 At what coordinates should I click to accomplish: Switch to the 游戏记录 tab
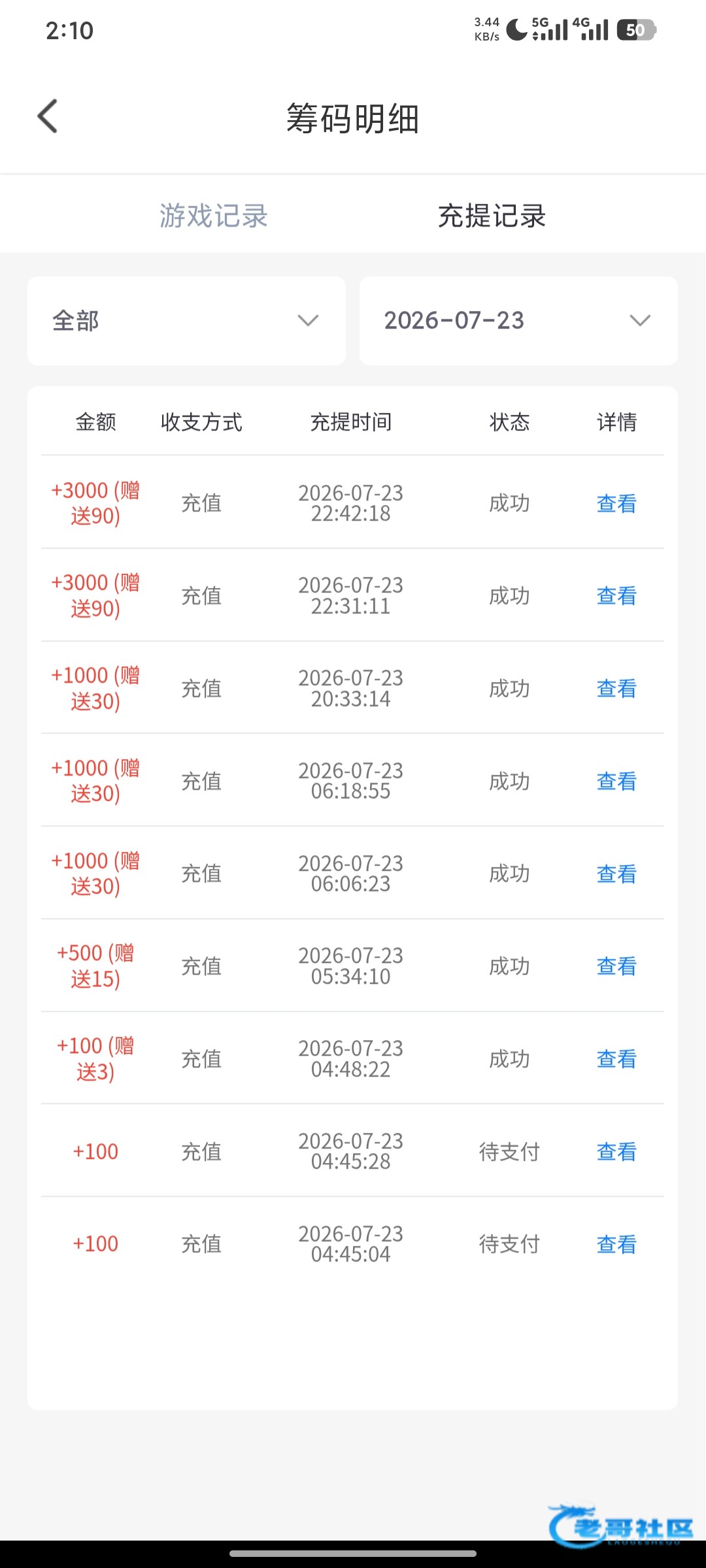pos(214,216)
